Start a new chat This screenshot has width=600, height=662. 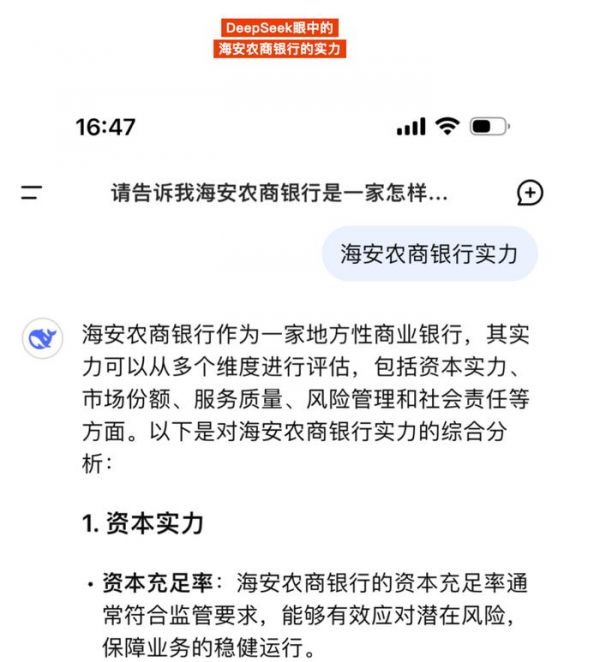coord(530,193)
